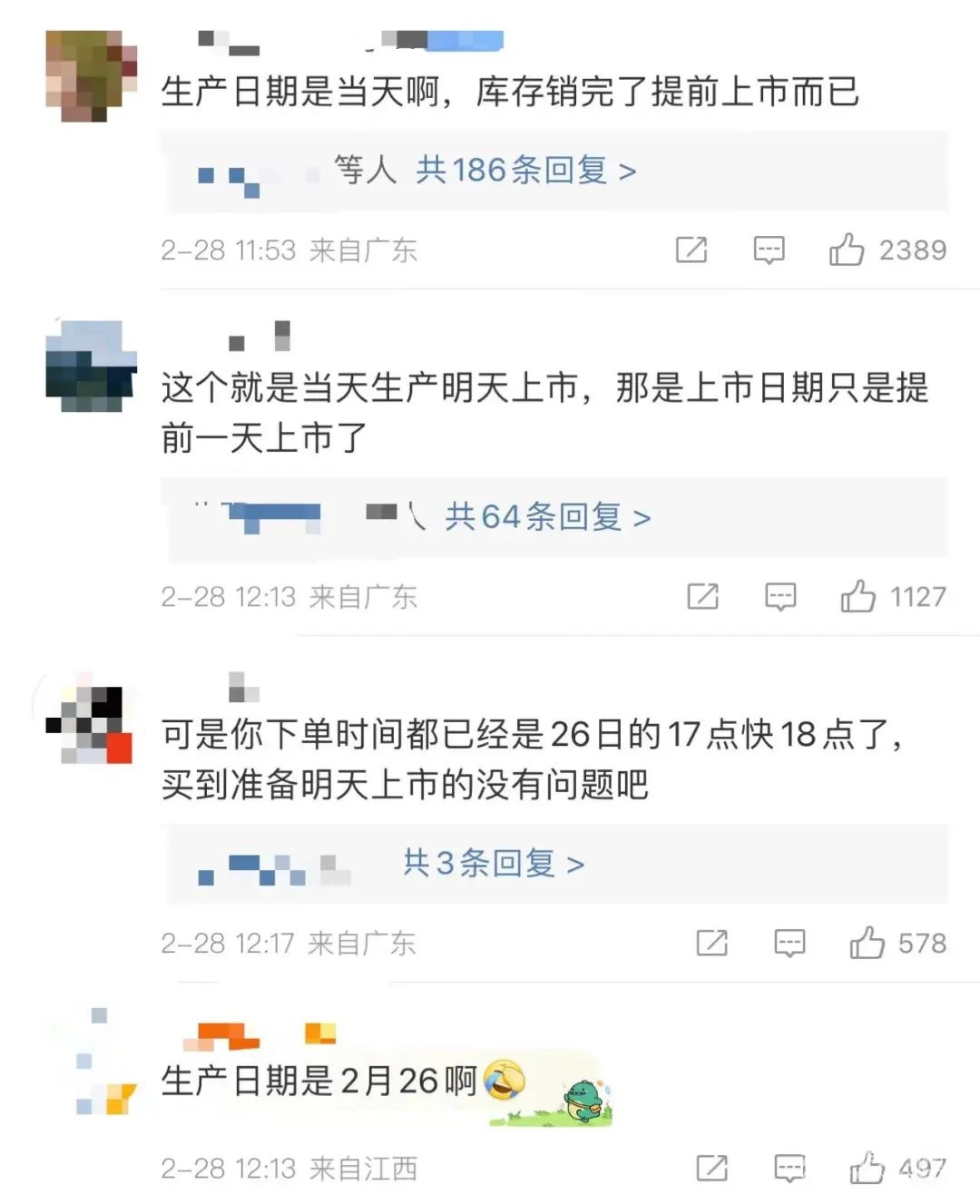Repost the 生产日期是2月26啊 comment

(x=712, y=1168)
